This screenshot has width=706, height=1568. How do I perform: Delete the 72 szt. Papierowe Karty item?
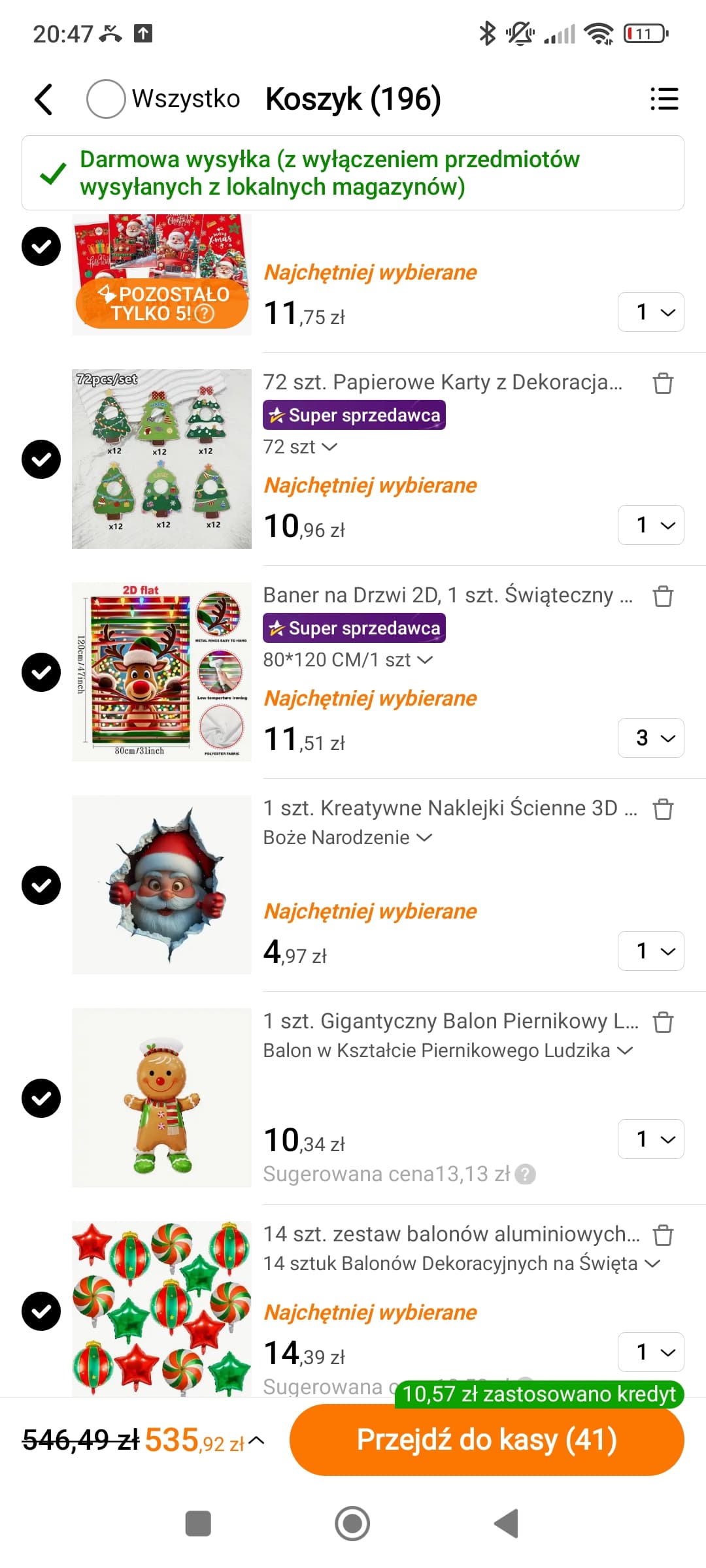663,383
